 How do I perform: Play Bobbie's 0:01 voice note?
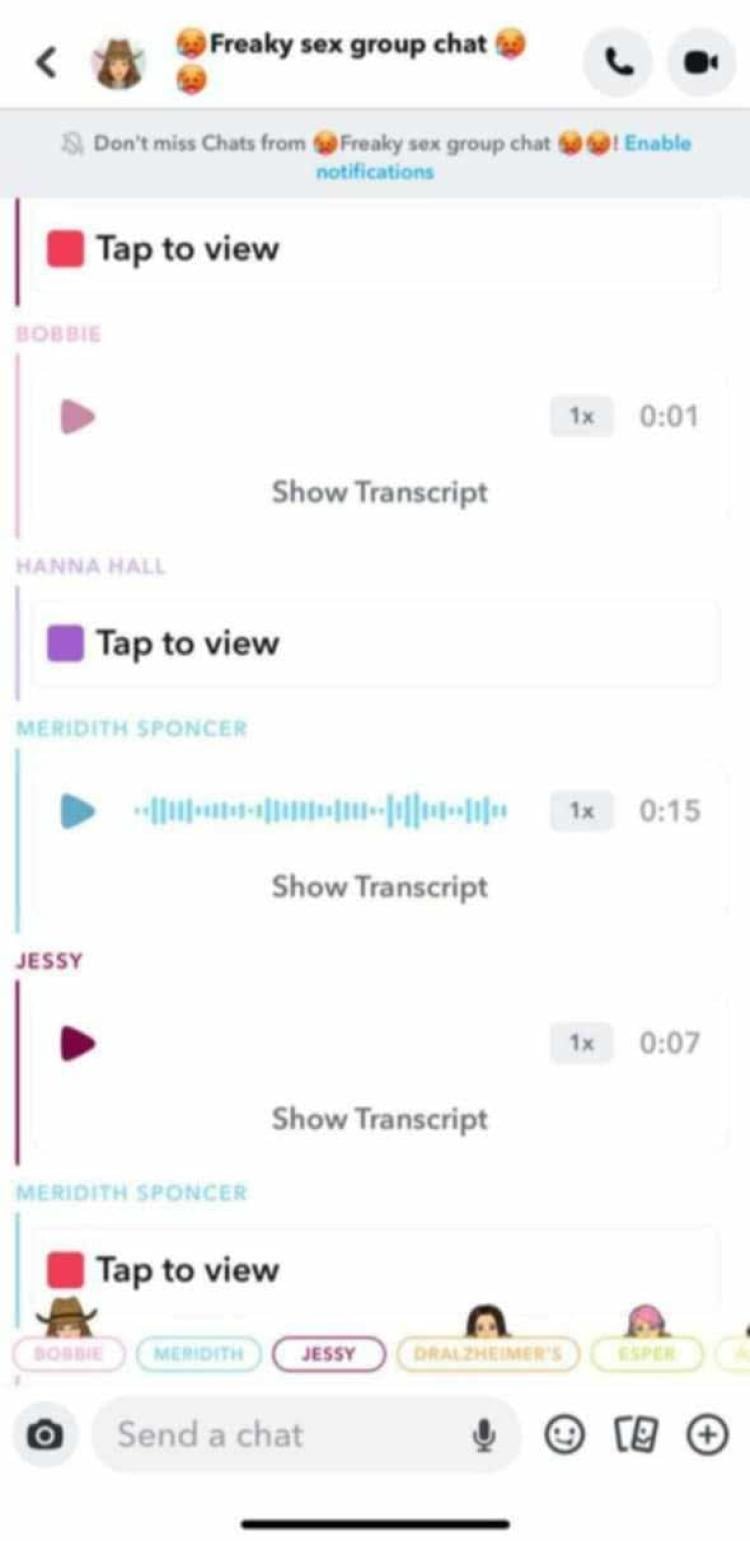[x=78, y=417]
